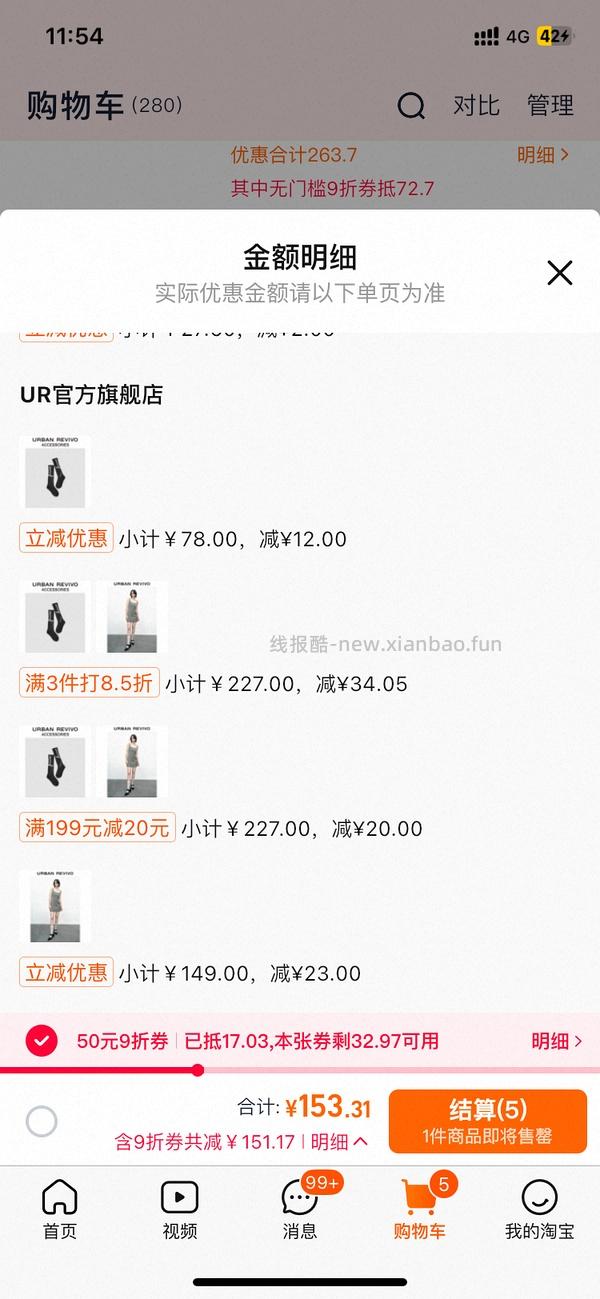Select the 购物车 tab
Screen dimensions: 600x1299
tap(420, 1209)
